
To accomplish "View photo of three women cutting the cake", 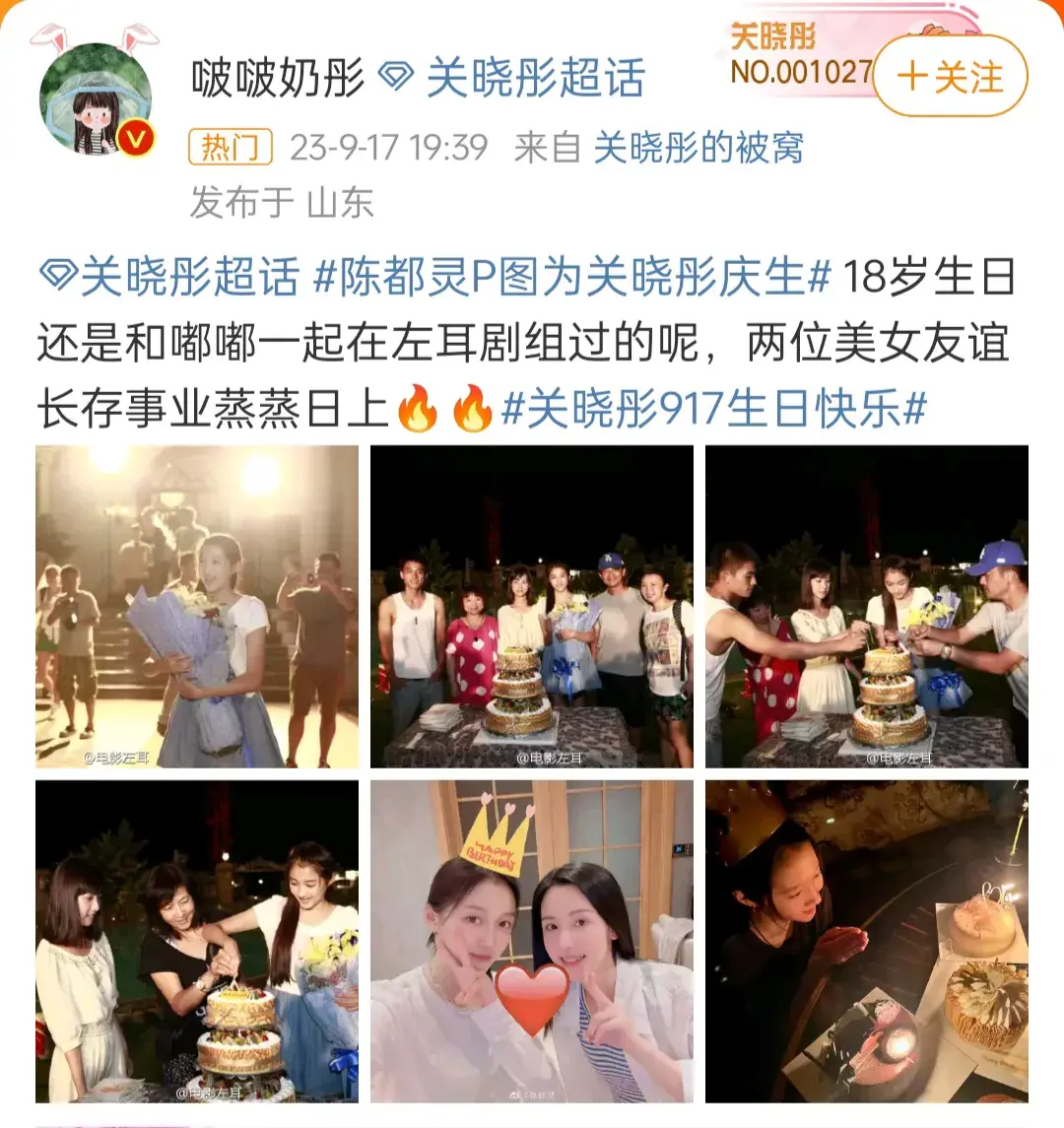I will 197,942.
